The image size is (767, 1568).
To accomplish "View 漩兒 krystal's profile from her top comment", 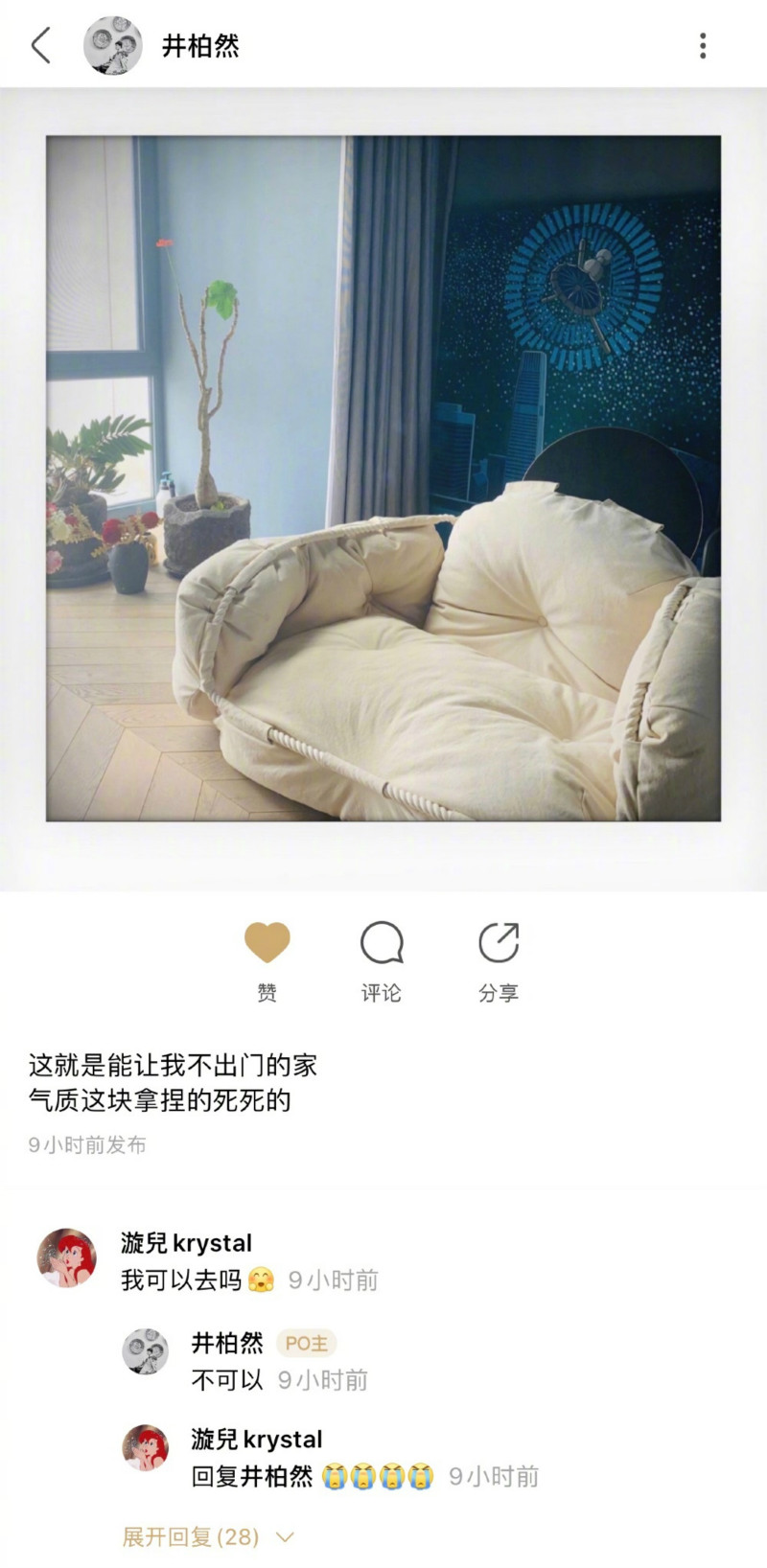I will click(66, 1257).
